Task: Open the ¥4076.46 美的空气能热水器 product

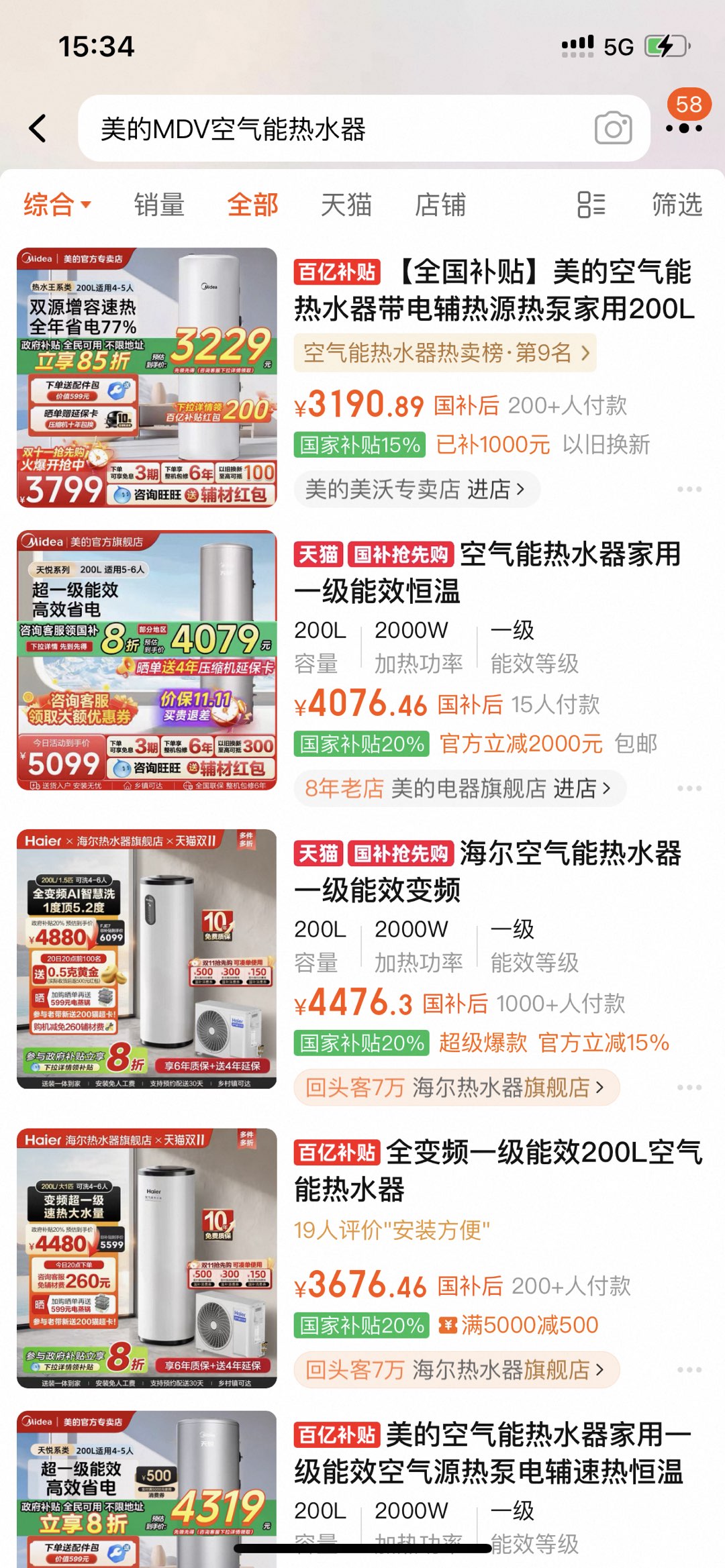Action: [x=487, y=572]
